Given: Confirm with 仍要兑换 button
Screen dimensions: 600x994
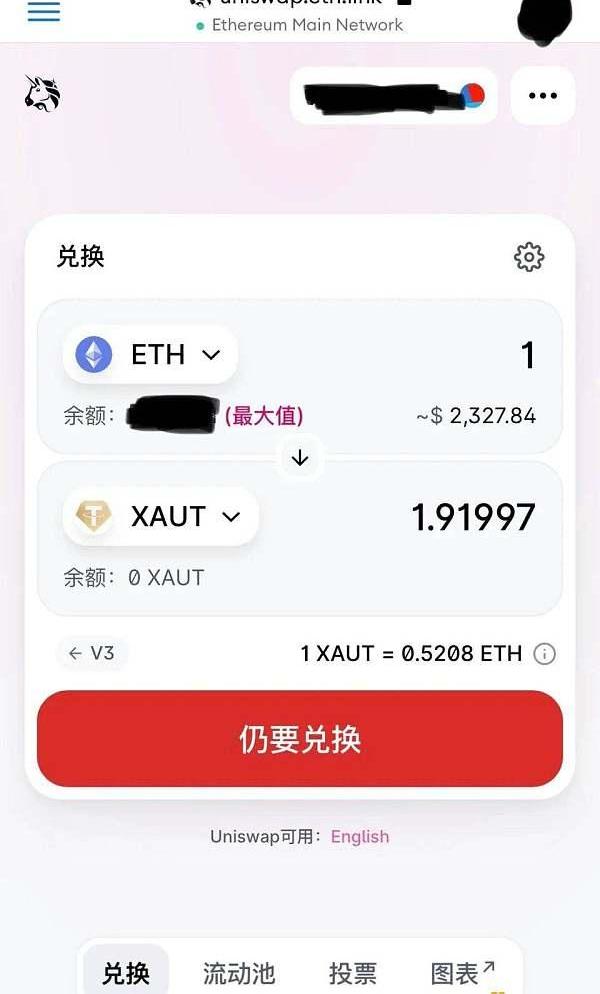Looking at the screenshot, I should pos(300,739).
